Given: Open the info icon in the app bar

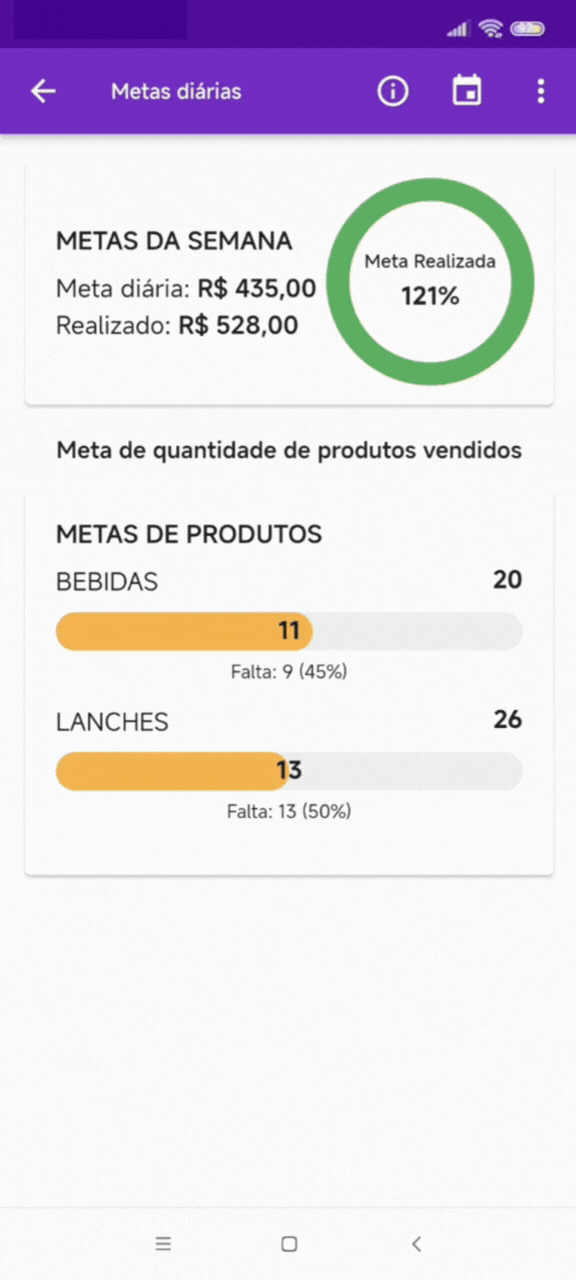Looking at the screenshot, I should click(x=393, y=92).
